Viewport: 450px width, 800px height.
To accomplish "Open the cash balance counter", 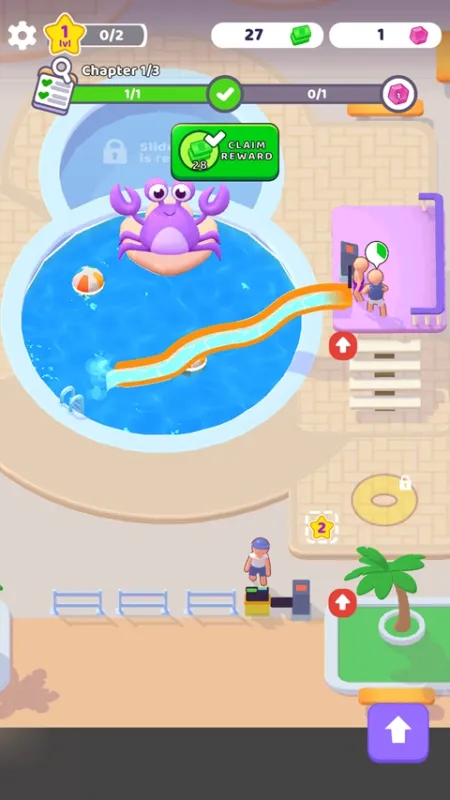I will [x=267, y=35].
